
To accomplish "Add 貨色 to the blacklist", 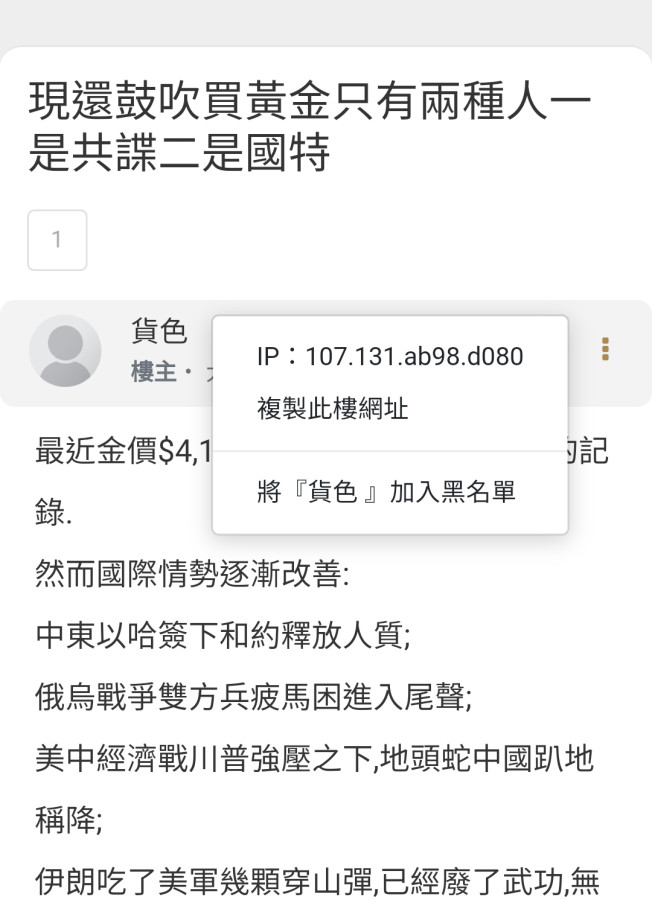I will point(386,492).
